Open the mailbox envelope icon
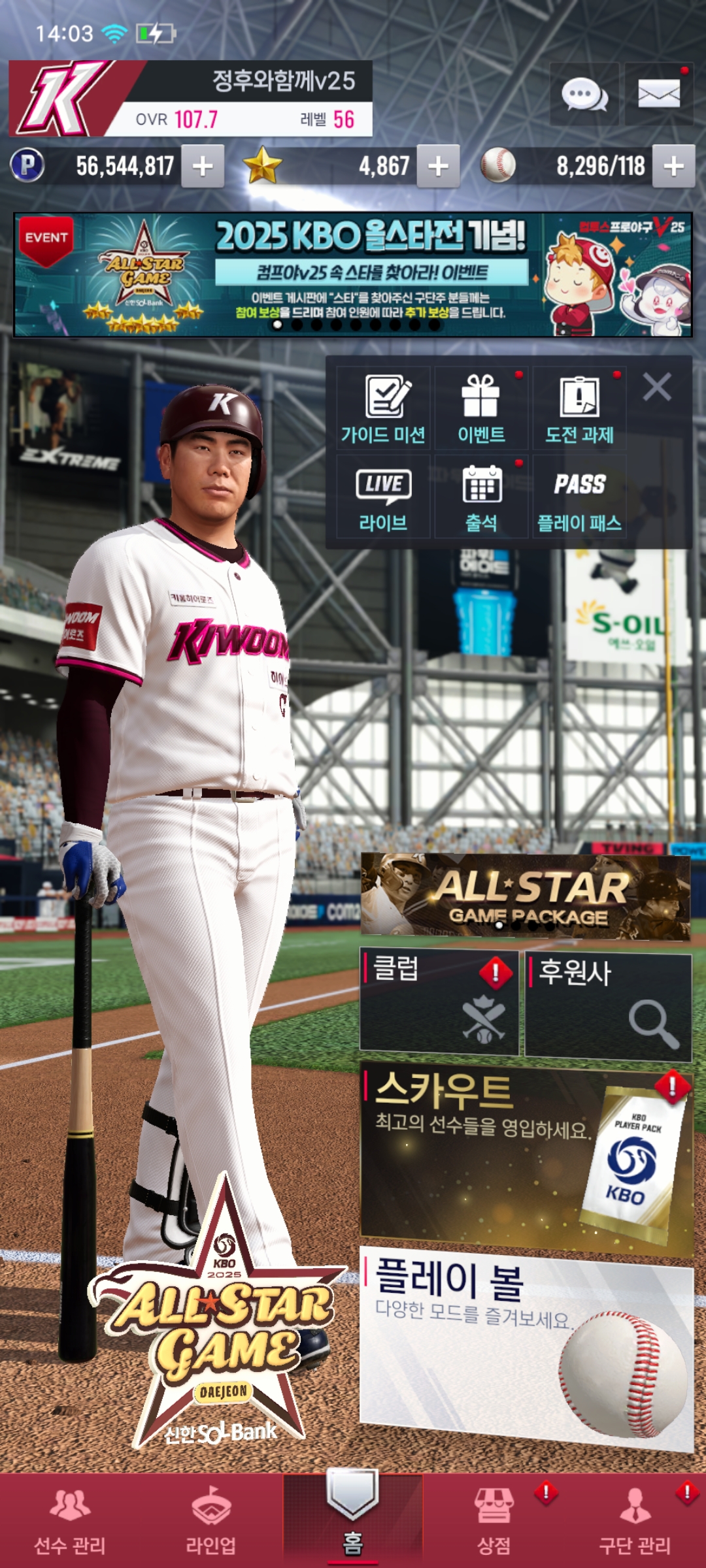Viewport: 706px width, 1568px height. (659, 95)
